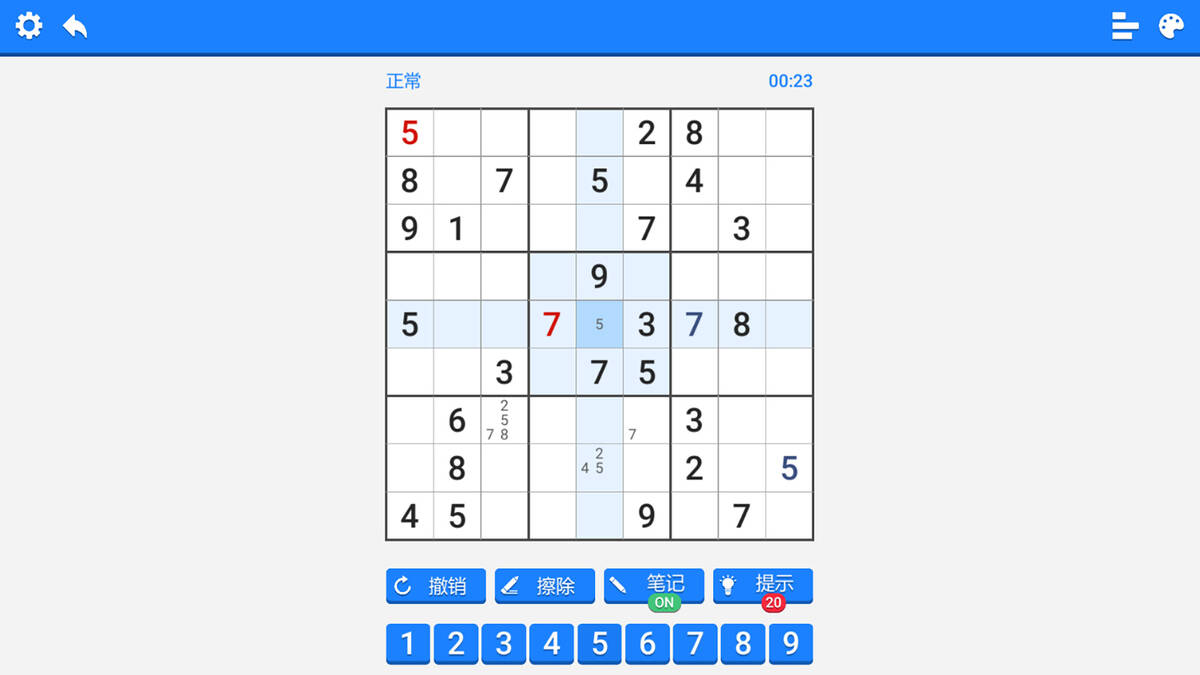Image resolution: width=1200 pixels, height=675 pixels.
Task: Use a 提示 hint
Action: (x=763, y=586)
